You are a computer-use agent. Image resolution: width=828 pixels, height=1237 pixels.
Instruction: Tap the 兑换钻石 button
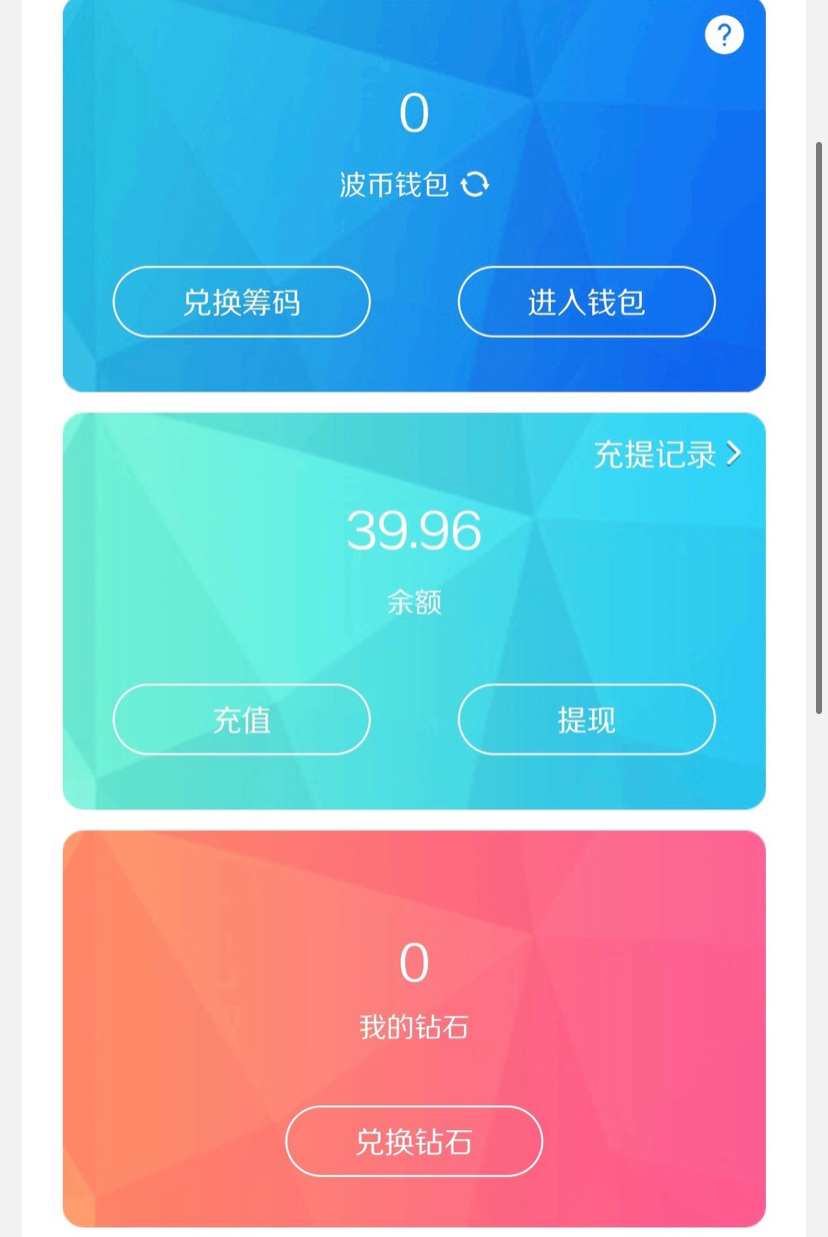coord(414,1141)
